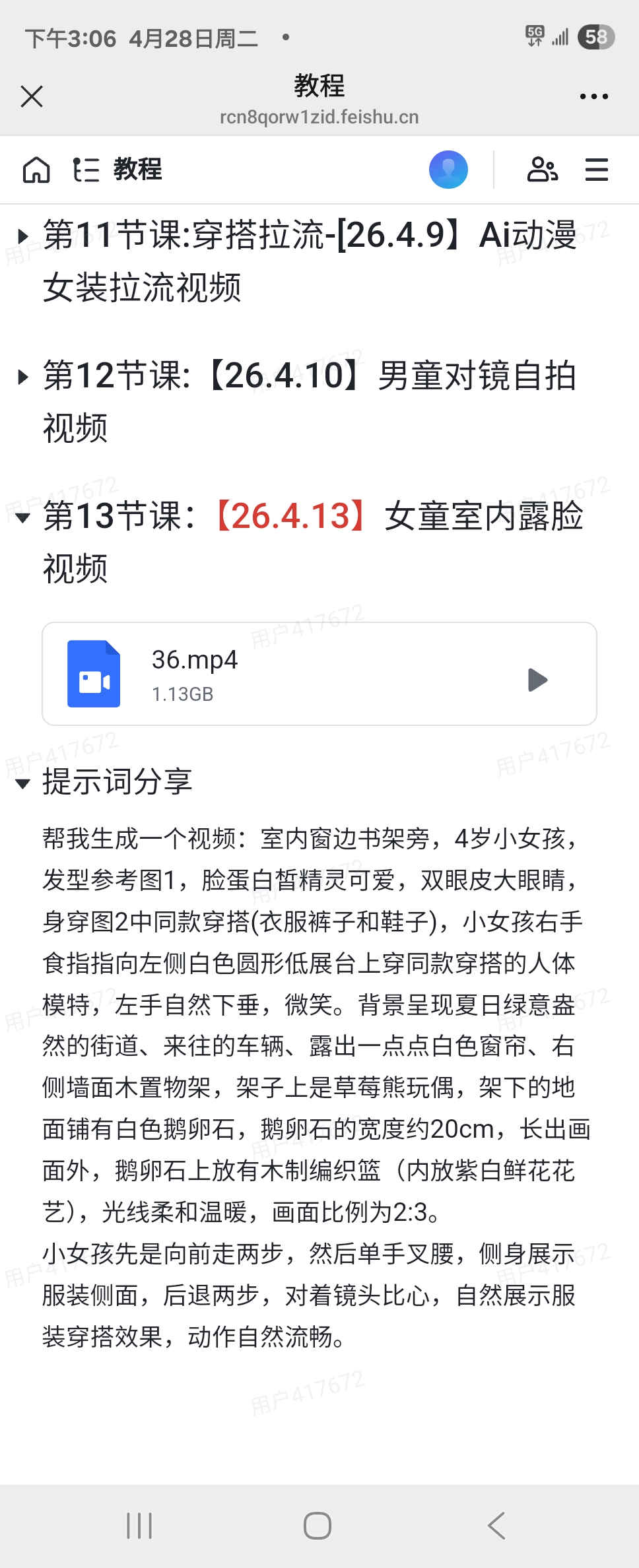Collapse lesson 第13节课 女童室内露脸视频
639x1568 pixels.
tap(24, 520)
